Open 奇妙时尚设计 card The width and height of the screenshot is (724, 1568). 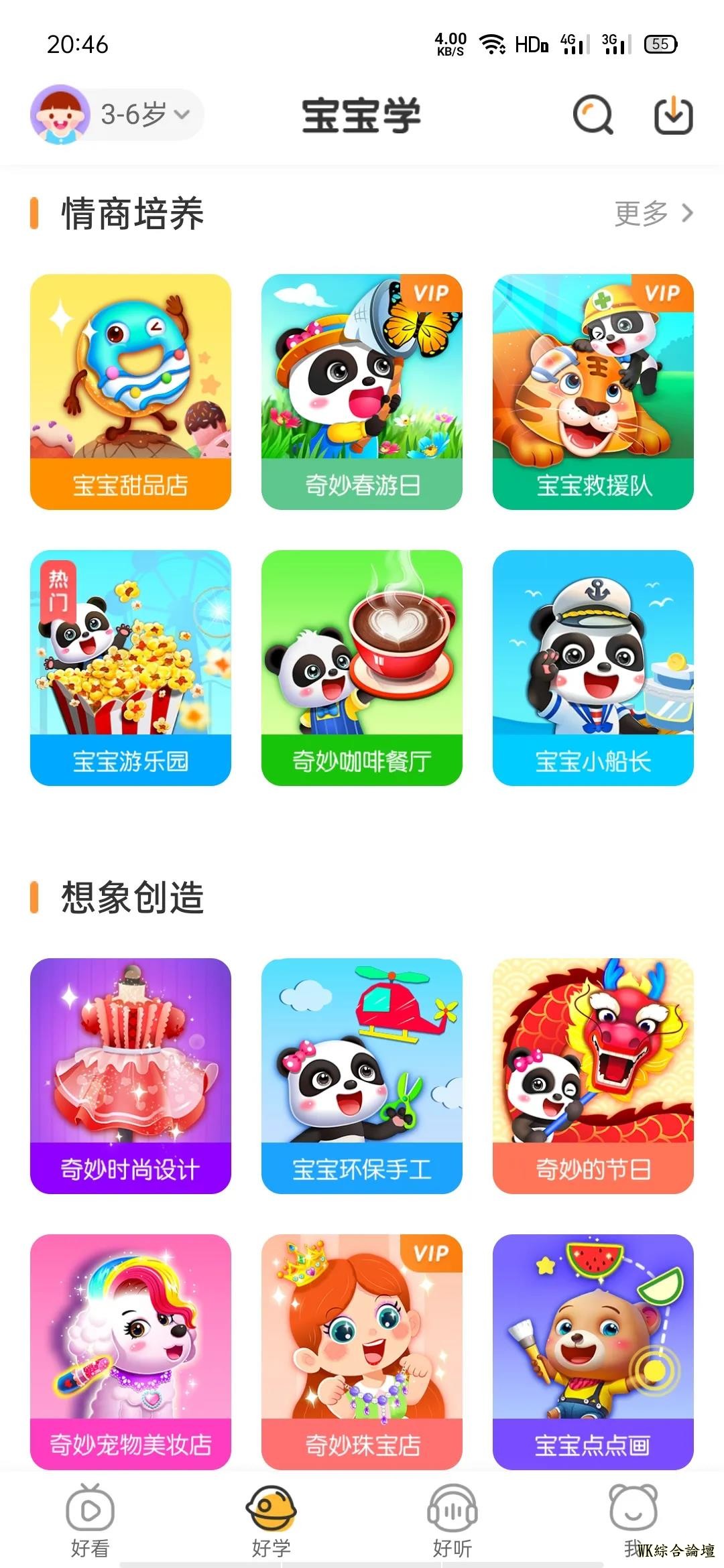pyautogui.click(x=131, y=1075)
